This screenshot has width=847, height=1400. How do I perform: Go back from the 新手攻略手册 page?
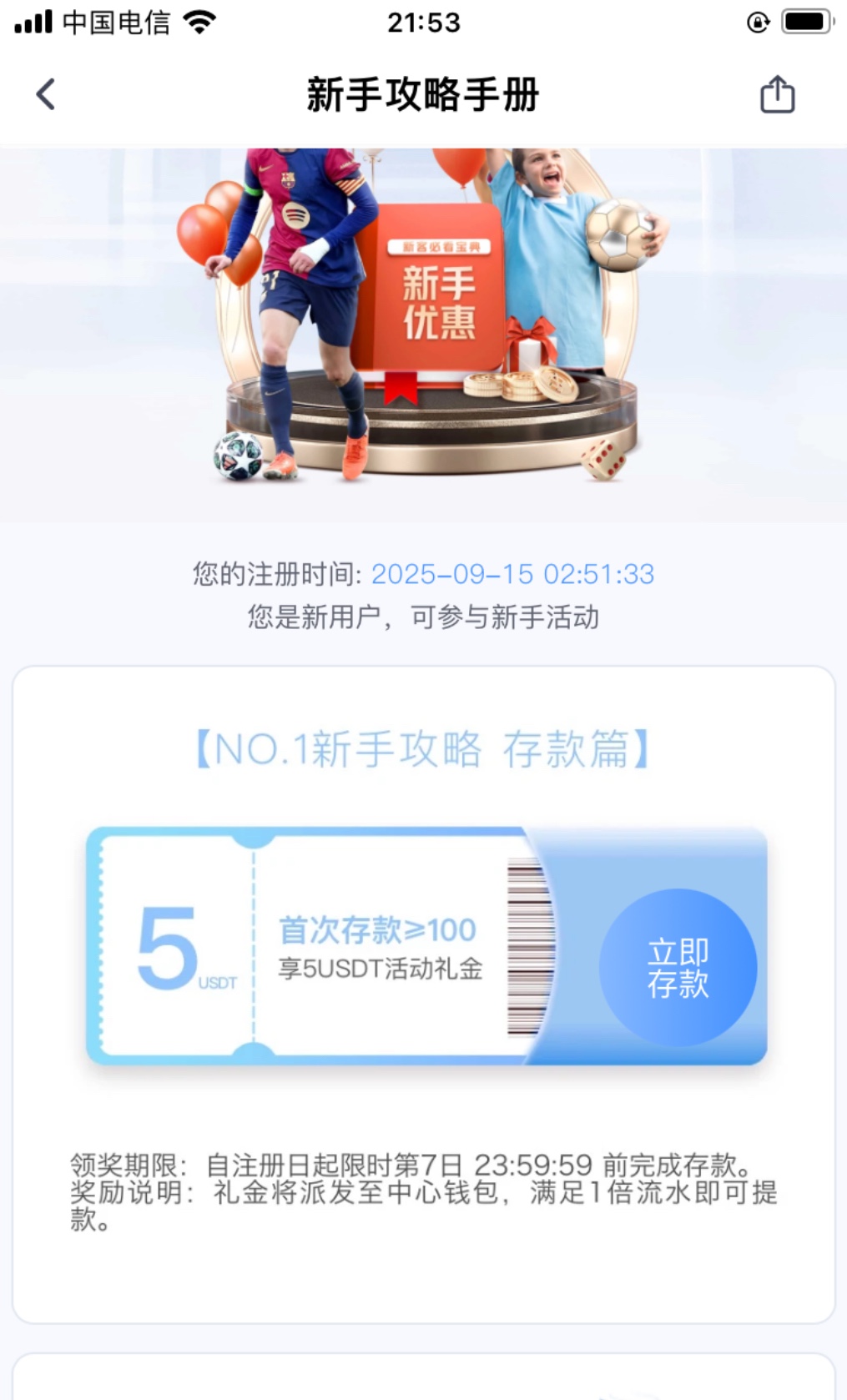click(46, 94)
